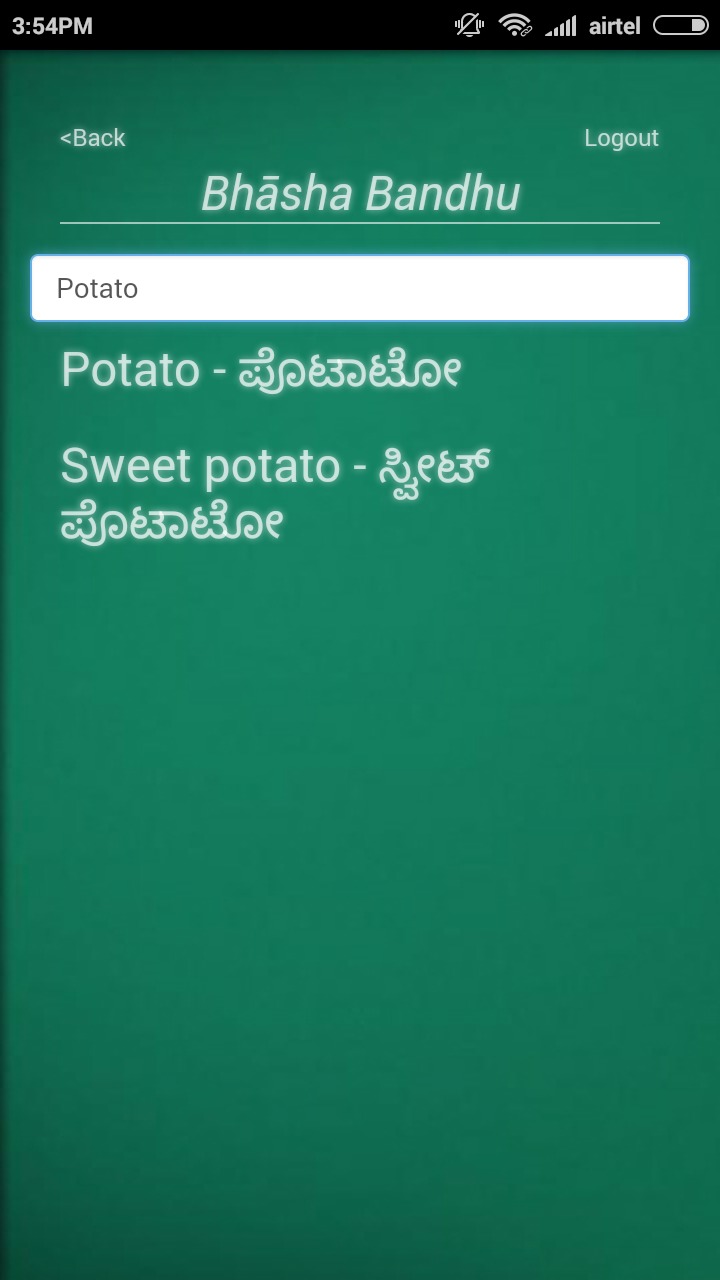Open the Potato translation result
The width and height of the screenshot is (720, 1280).
[260, 370]
